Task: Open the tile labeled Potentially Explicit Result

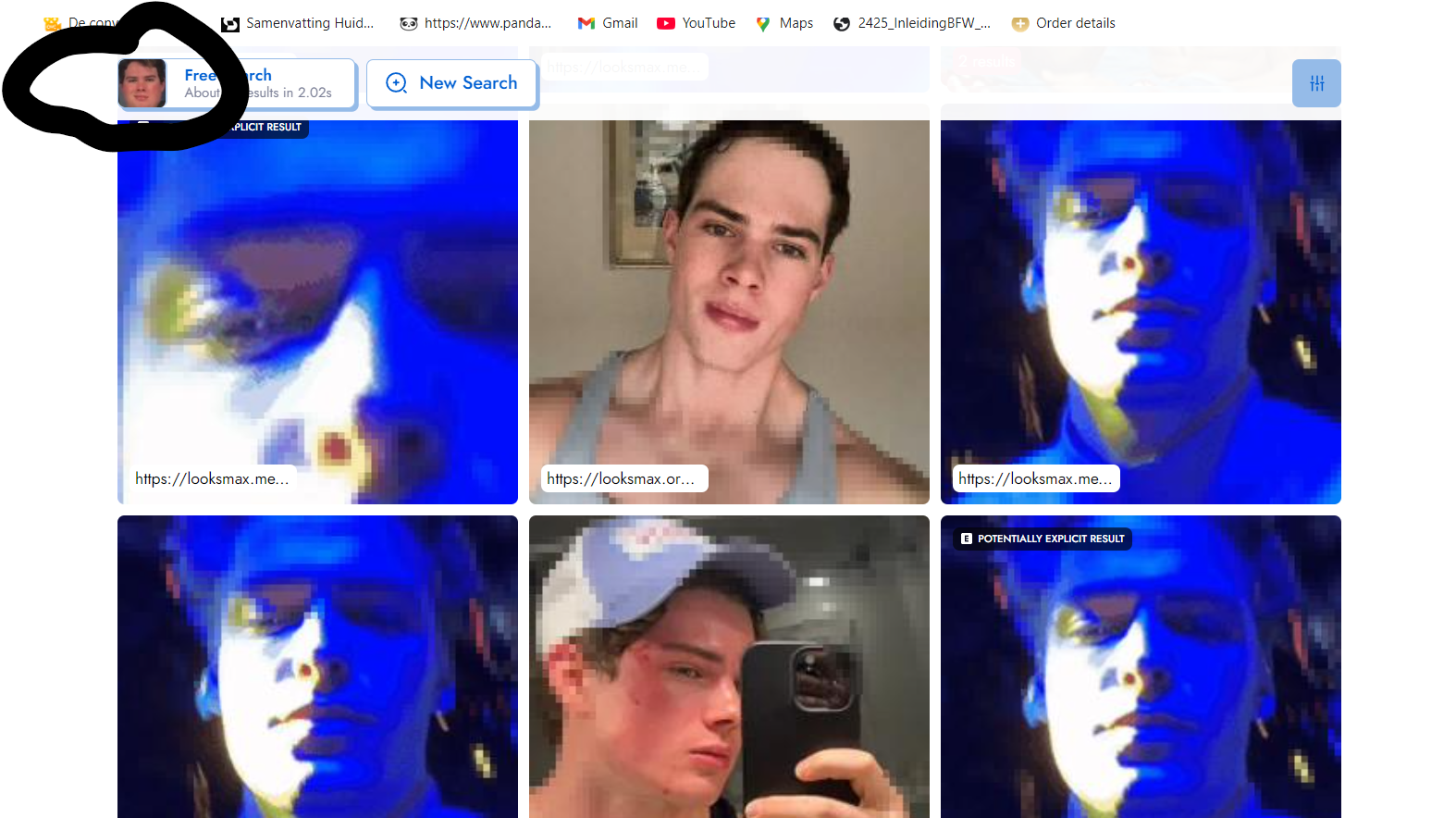Action: (1141, 666)
